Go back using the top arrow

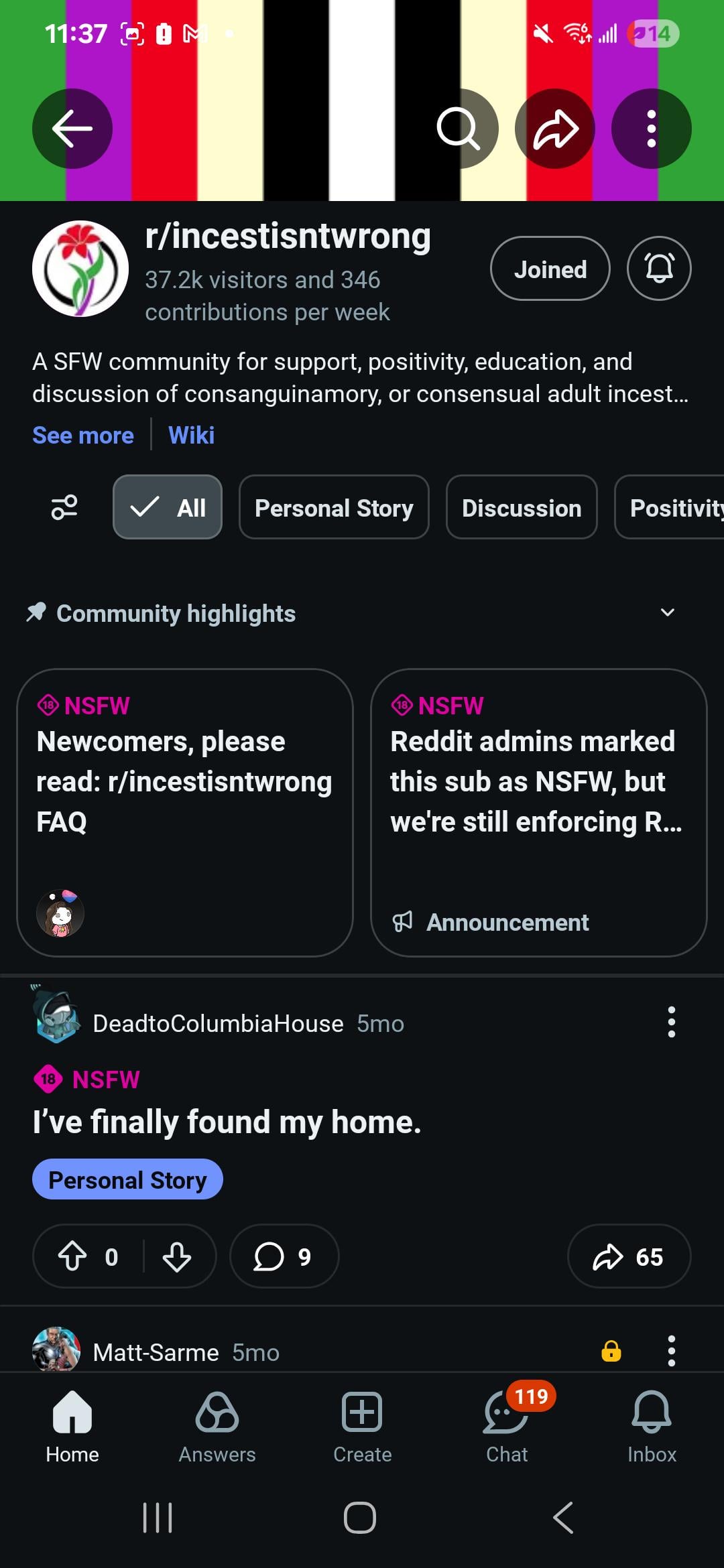click(x=72, y=128)
